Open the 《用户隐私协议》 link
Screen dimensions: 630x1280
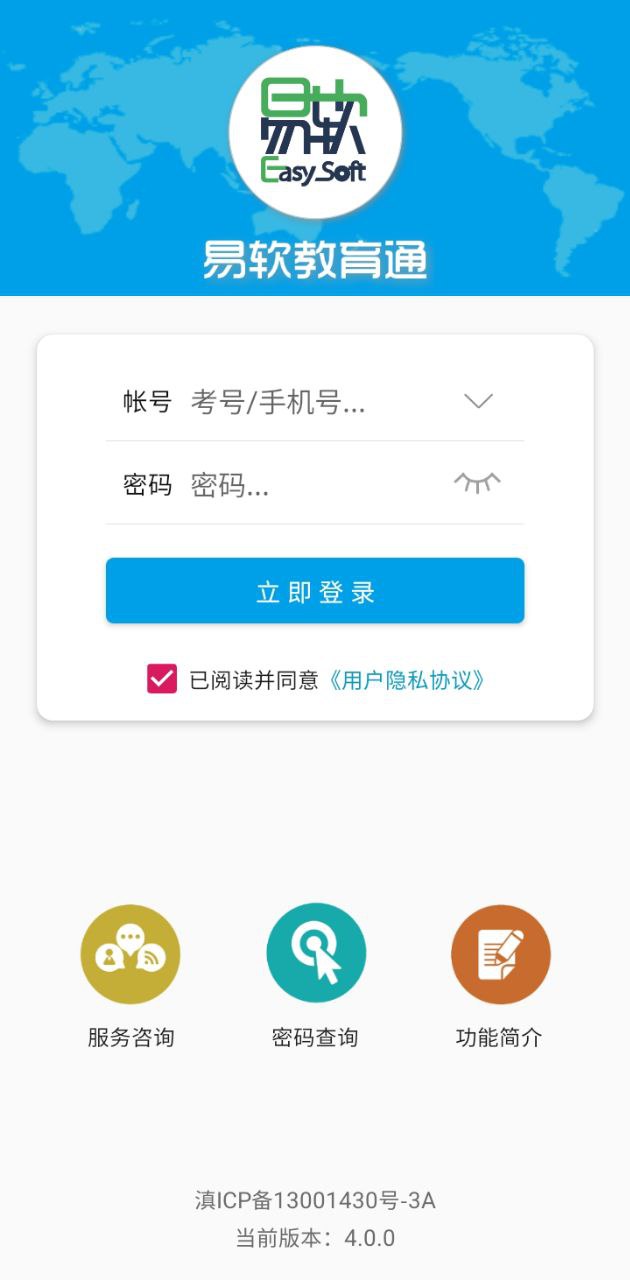(408, 681)
